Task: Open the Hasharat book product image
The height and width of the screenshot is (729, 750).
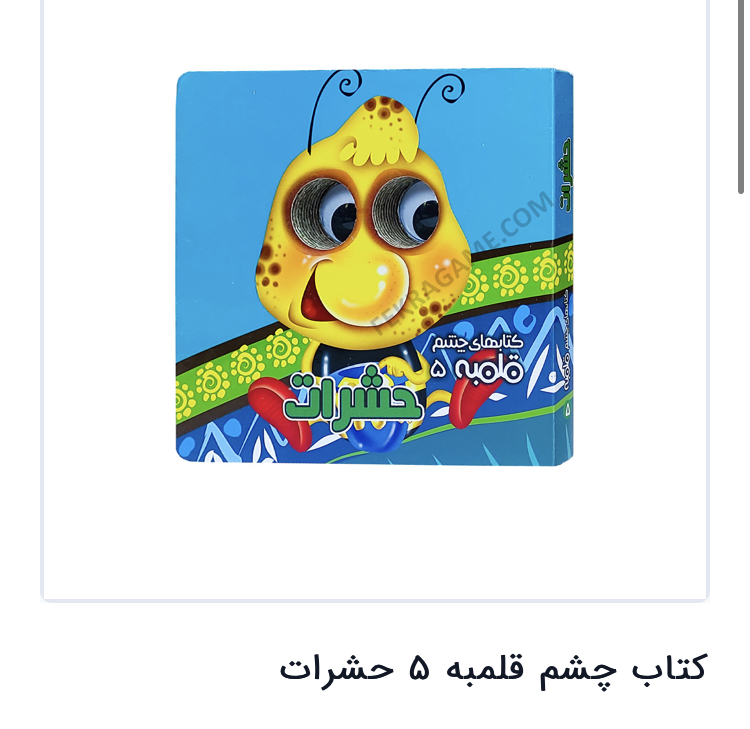Action: pos(374,267)
